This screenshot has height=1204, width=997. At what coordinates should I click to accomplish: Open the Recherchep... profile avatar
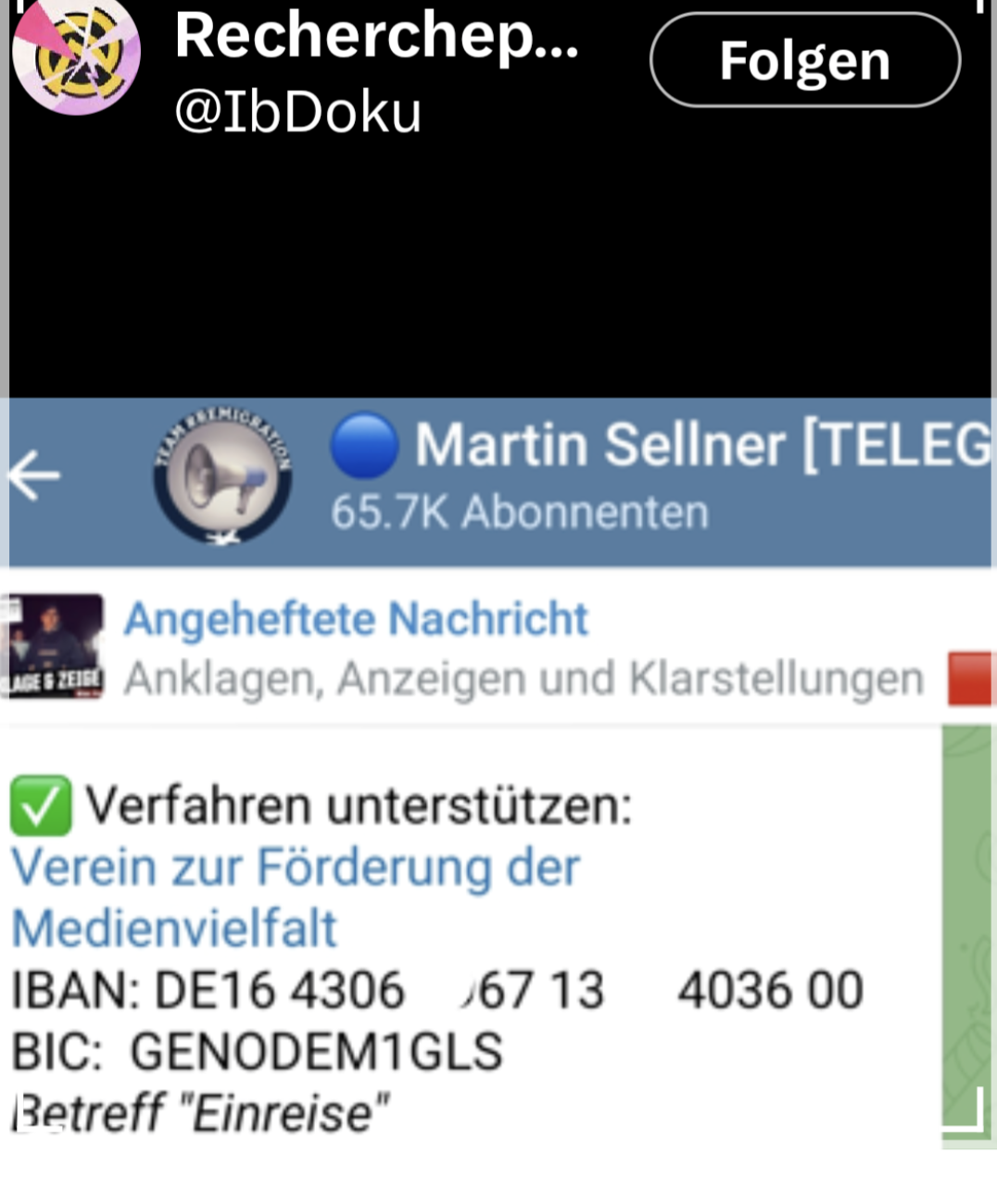tap(76, 56)
